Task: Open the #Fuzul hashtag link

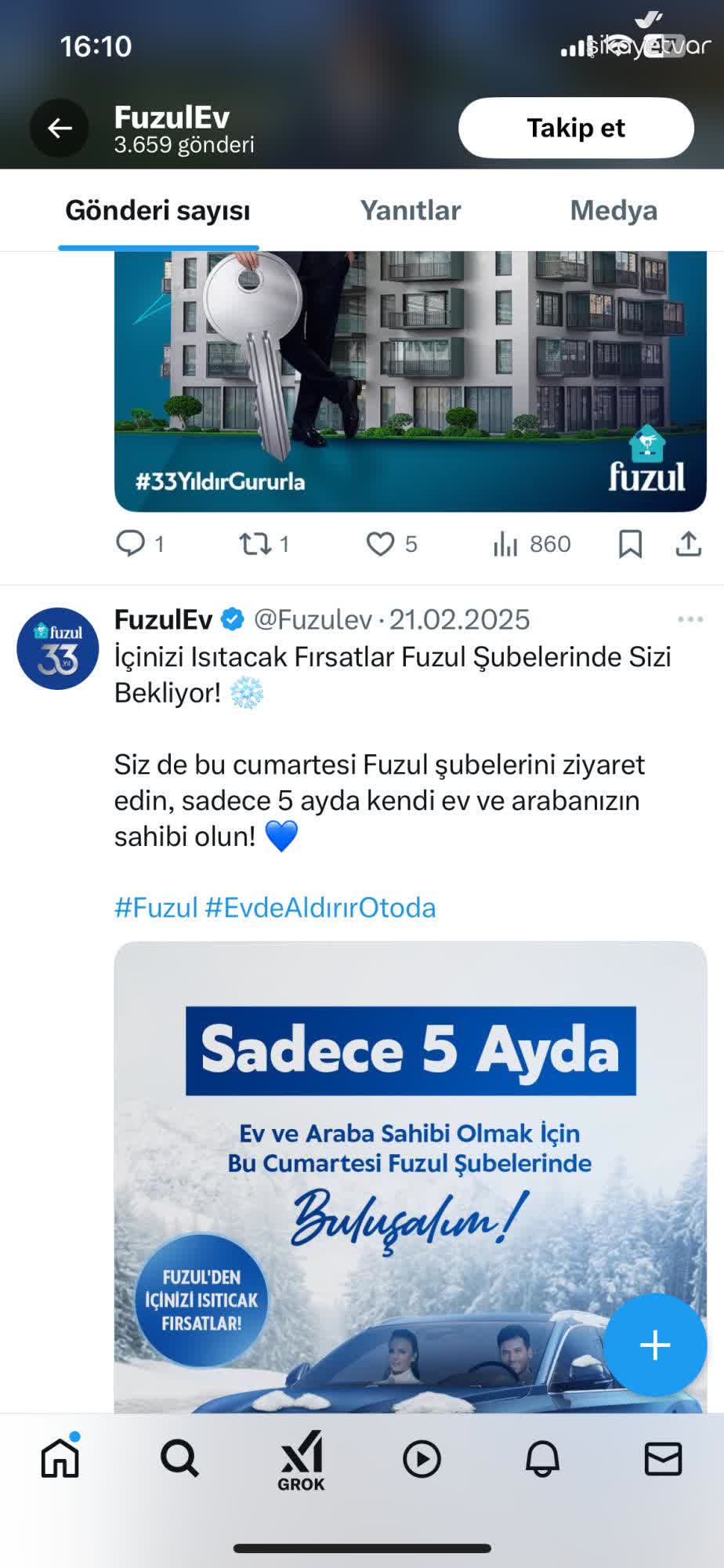Action: [156, 907]
